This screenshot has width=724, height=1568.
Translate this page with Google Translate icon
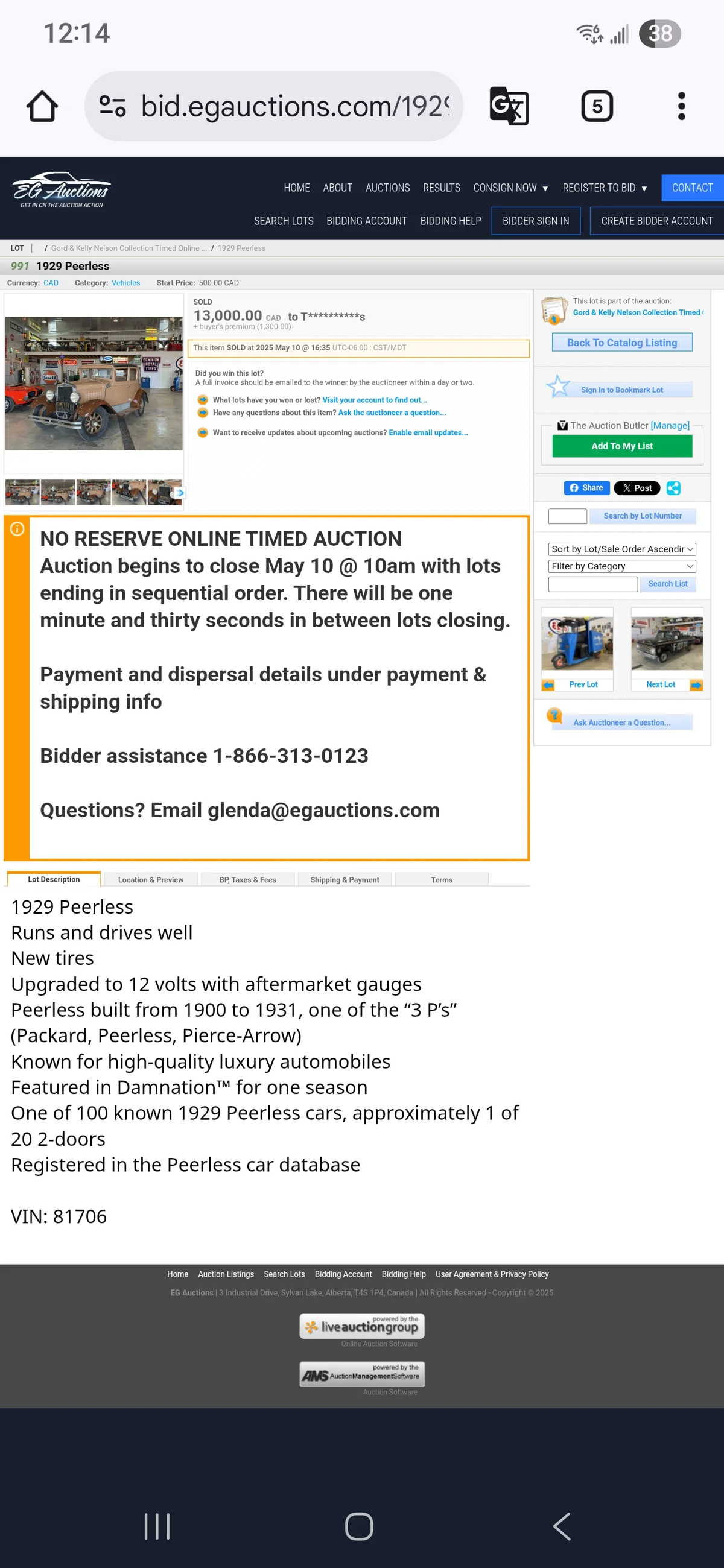tap(509, 106)
